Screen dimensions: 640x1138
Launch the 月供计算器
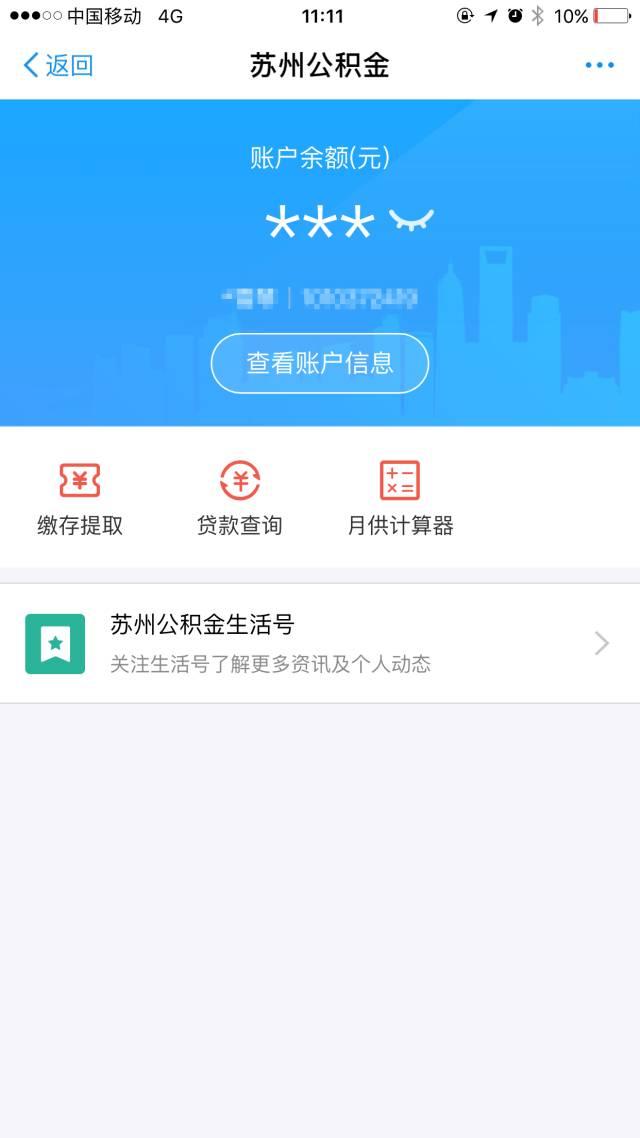click(400, 498)
